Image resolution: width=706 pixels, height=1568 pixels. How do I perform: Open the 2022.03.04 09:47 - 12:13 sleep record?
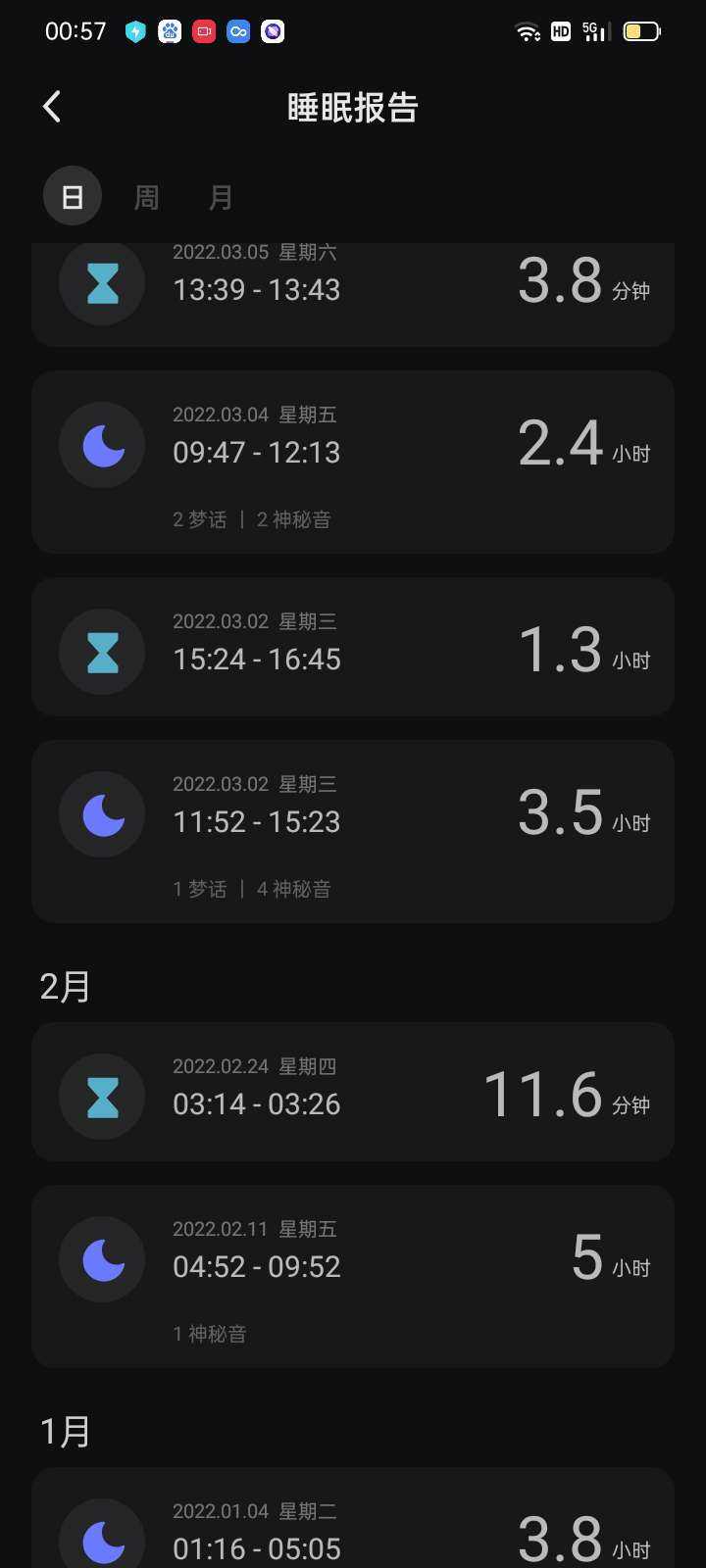point(353,462)
